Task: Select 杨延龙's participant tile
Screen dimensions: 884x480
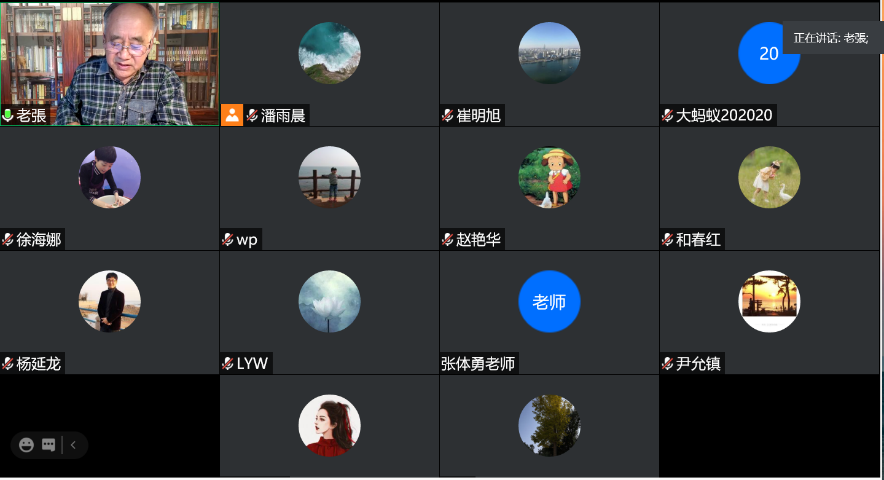Action: click(109, 312)
